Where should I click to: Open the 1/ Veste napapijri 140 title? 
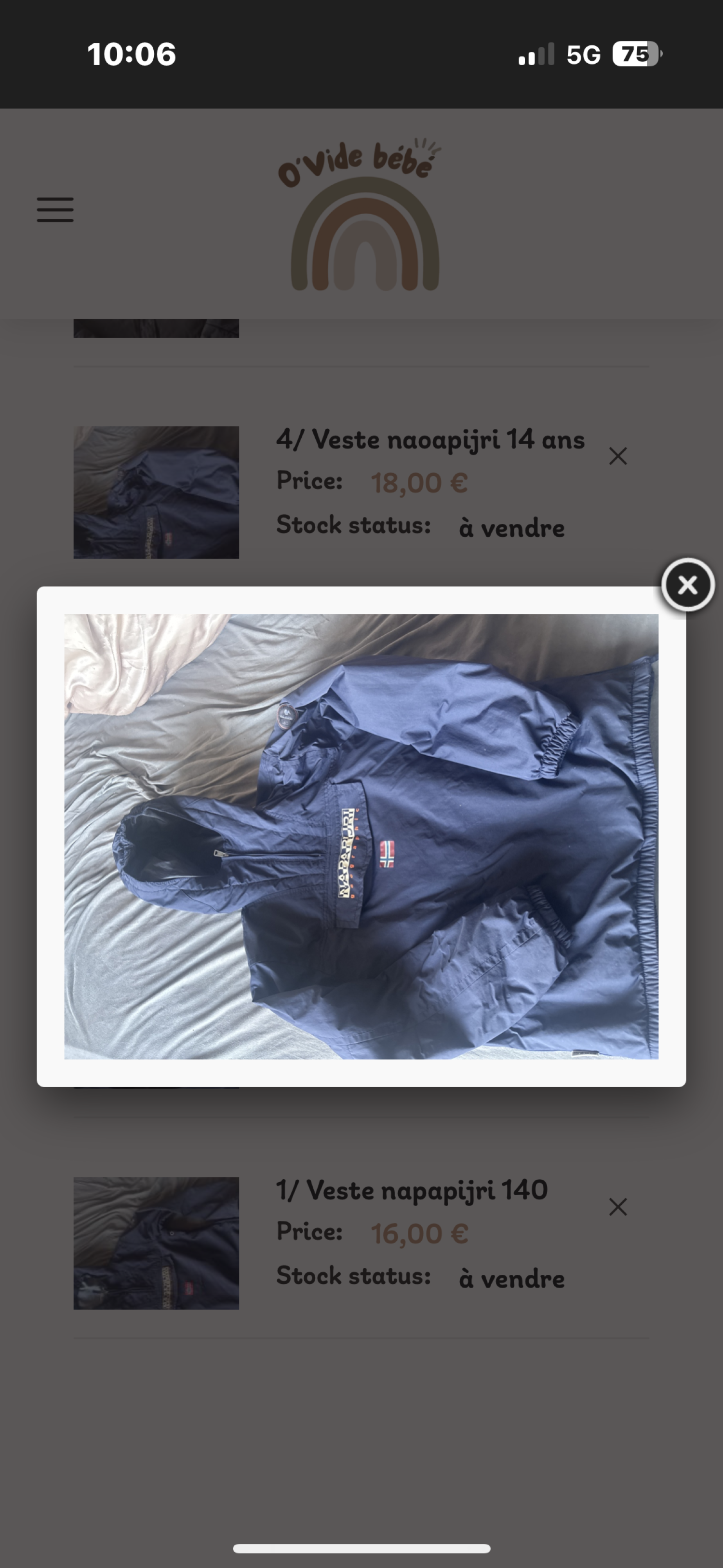412,1190
